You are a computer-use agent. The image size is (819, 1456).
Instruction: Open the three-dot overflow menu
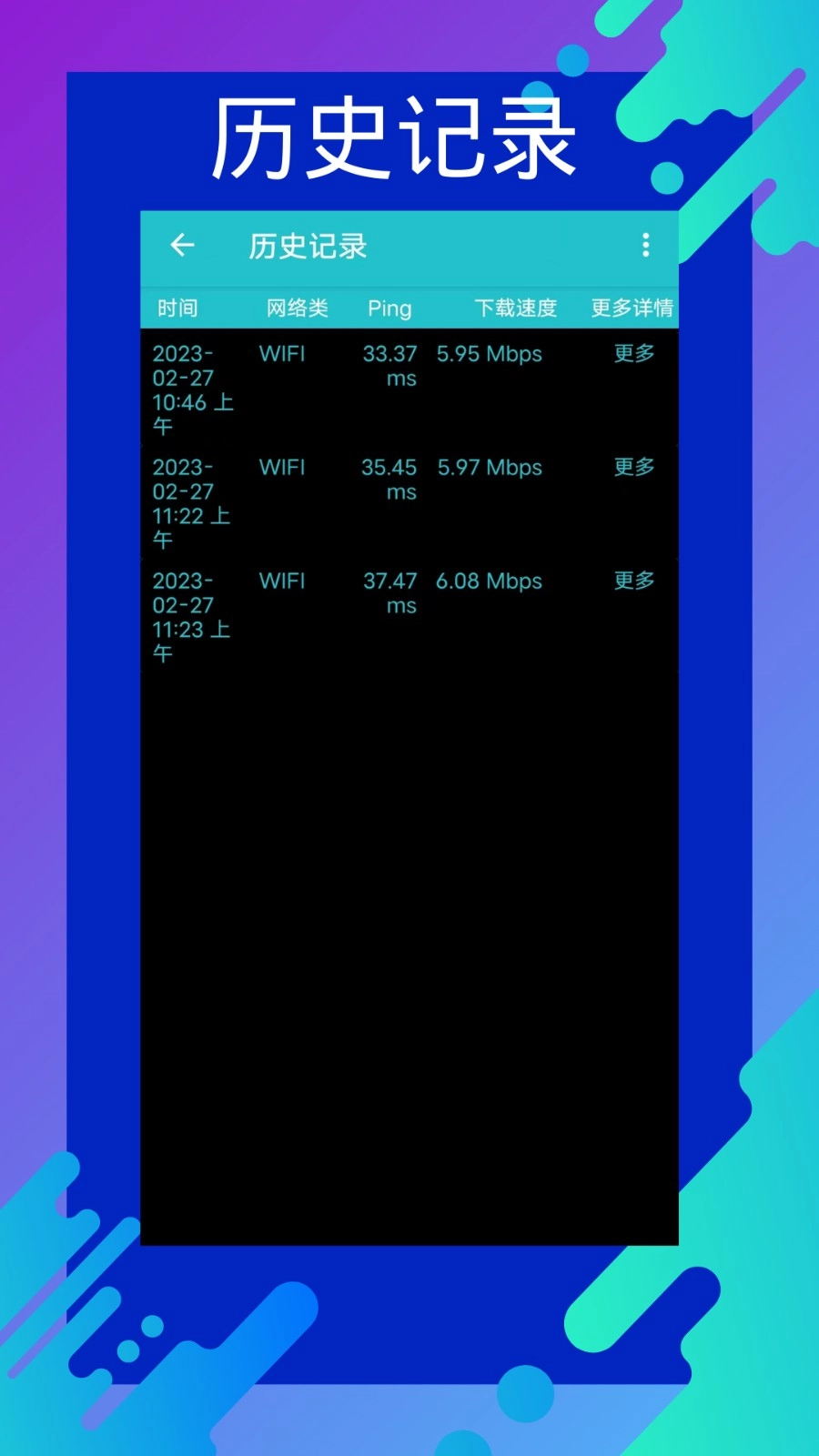point(646,246)
